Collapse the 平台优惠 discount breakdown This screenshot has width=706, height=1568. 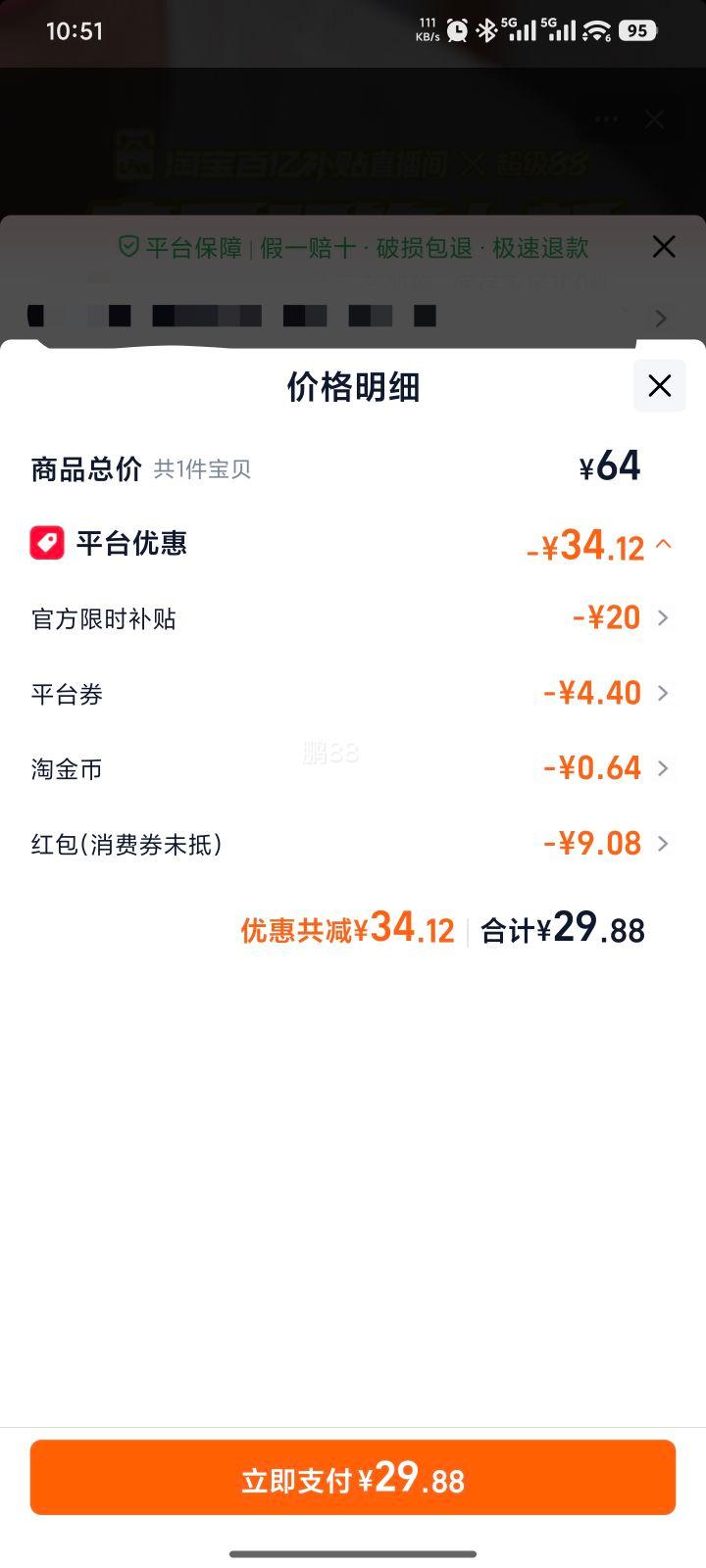pos(666,543)
